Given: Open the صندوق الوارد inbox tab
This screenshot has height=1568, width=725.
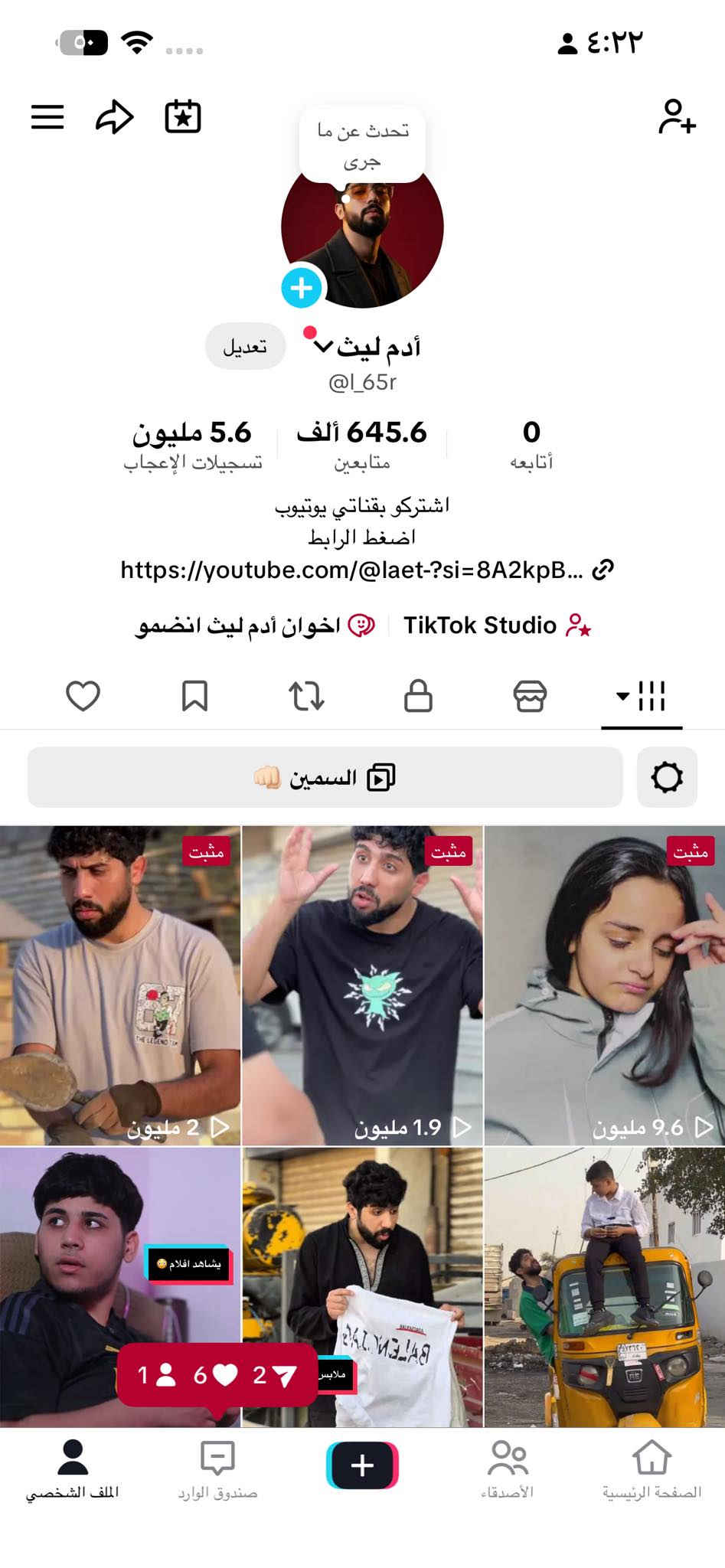Looking at the screenshot, I should pyautogui.click(x=217, y=1468).
